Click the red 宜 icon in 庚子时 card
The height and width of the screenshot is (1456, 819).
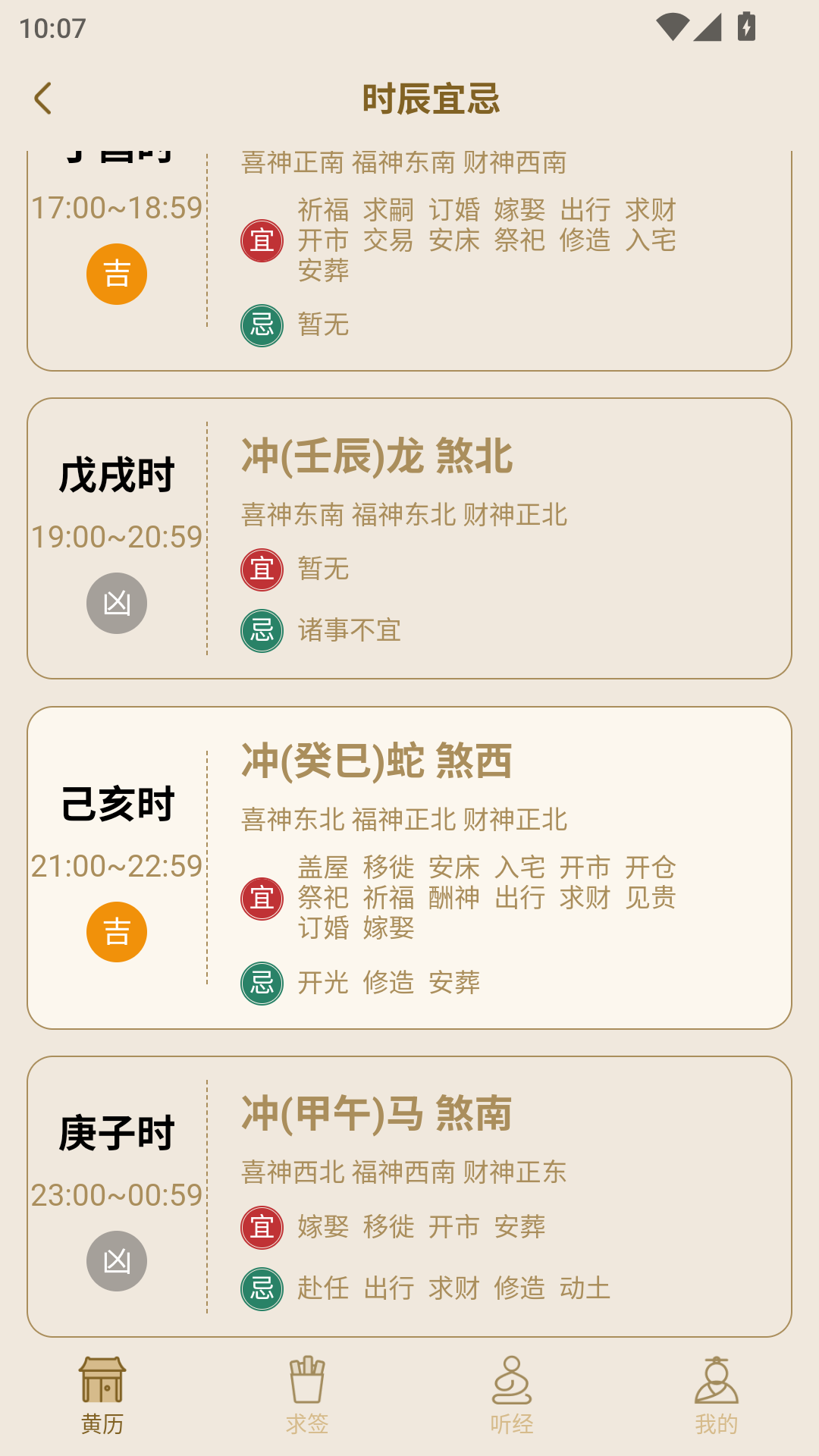(262, 1226)
